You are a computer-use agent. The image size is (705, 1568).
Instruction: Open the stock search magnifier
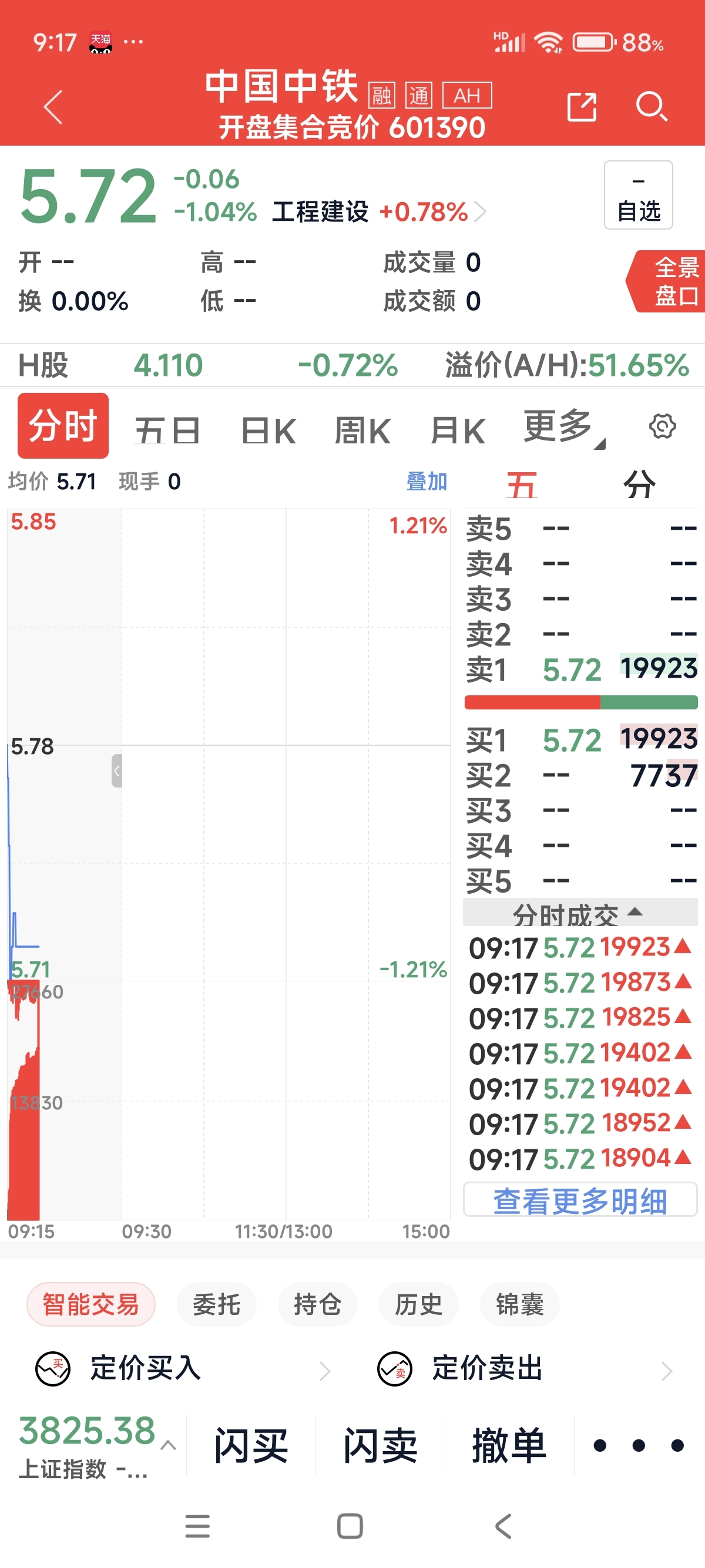coord(652,107)
